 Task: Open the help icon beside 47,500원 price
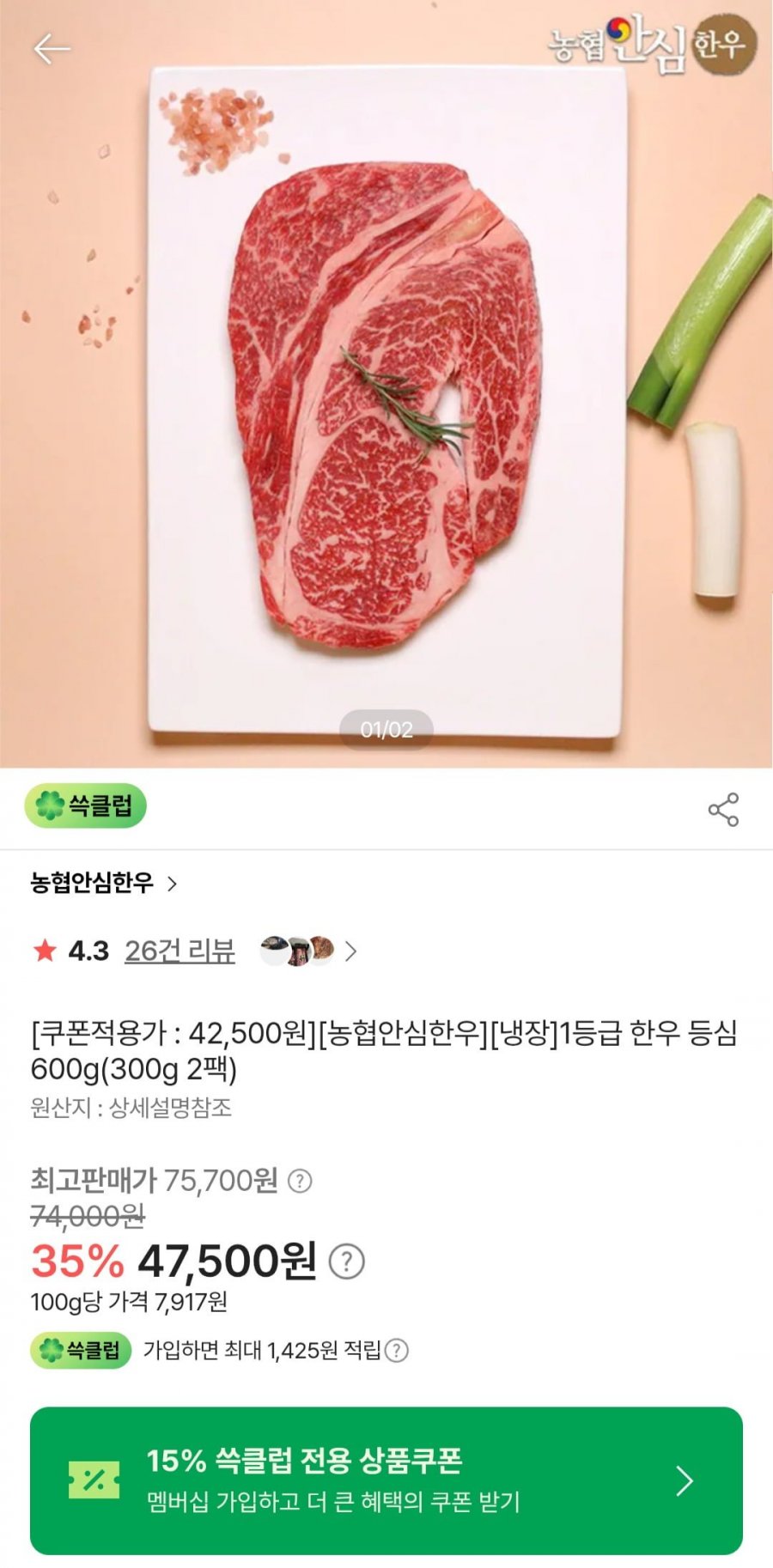(x=347, y=1261)
